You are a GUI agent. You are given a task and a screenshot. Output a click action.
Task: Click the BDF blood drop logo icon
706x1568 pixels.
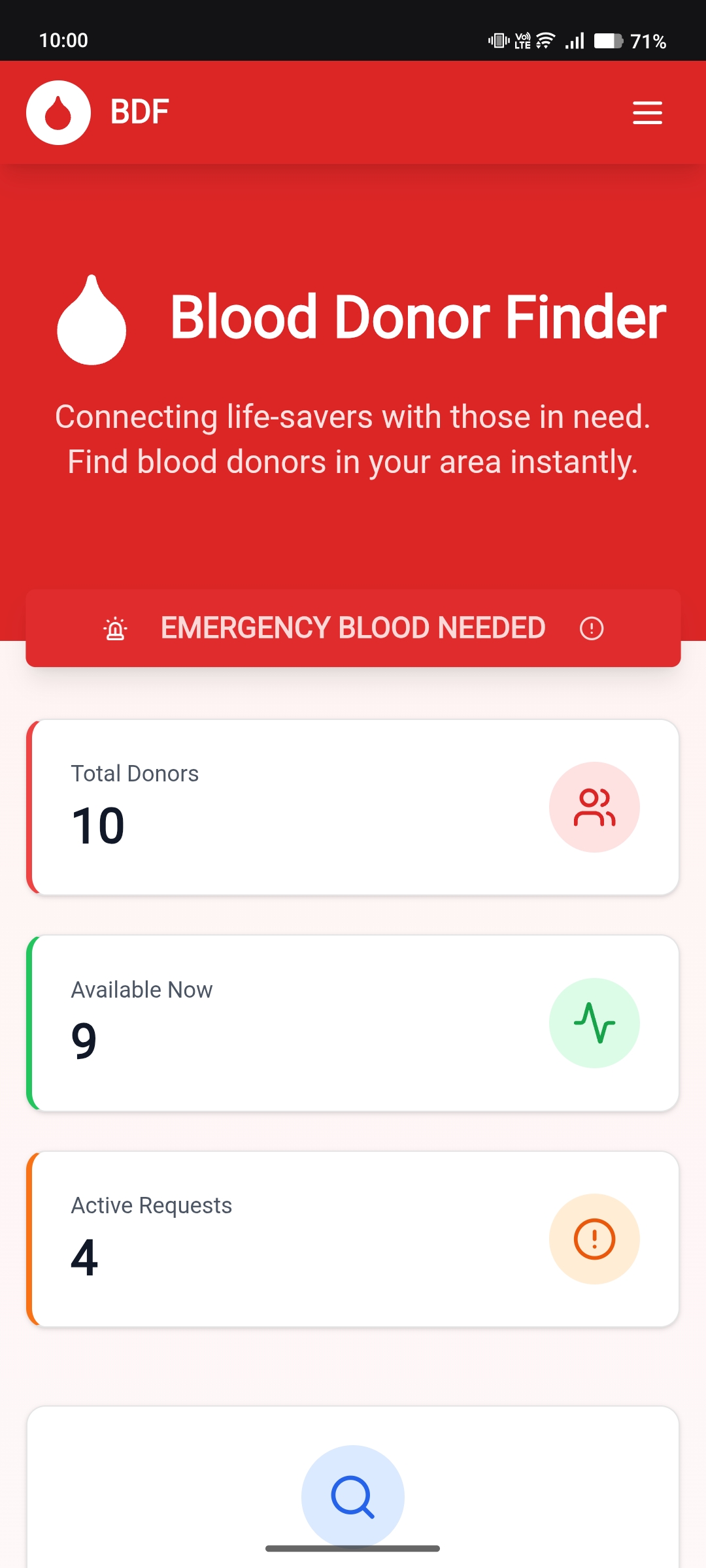[58, 112]
